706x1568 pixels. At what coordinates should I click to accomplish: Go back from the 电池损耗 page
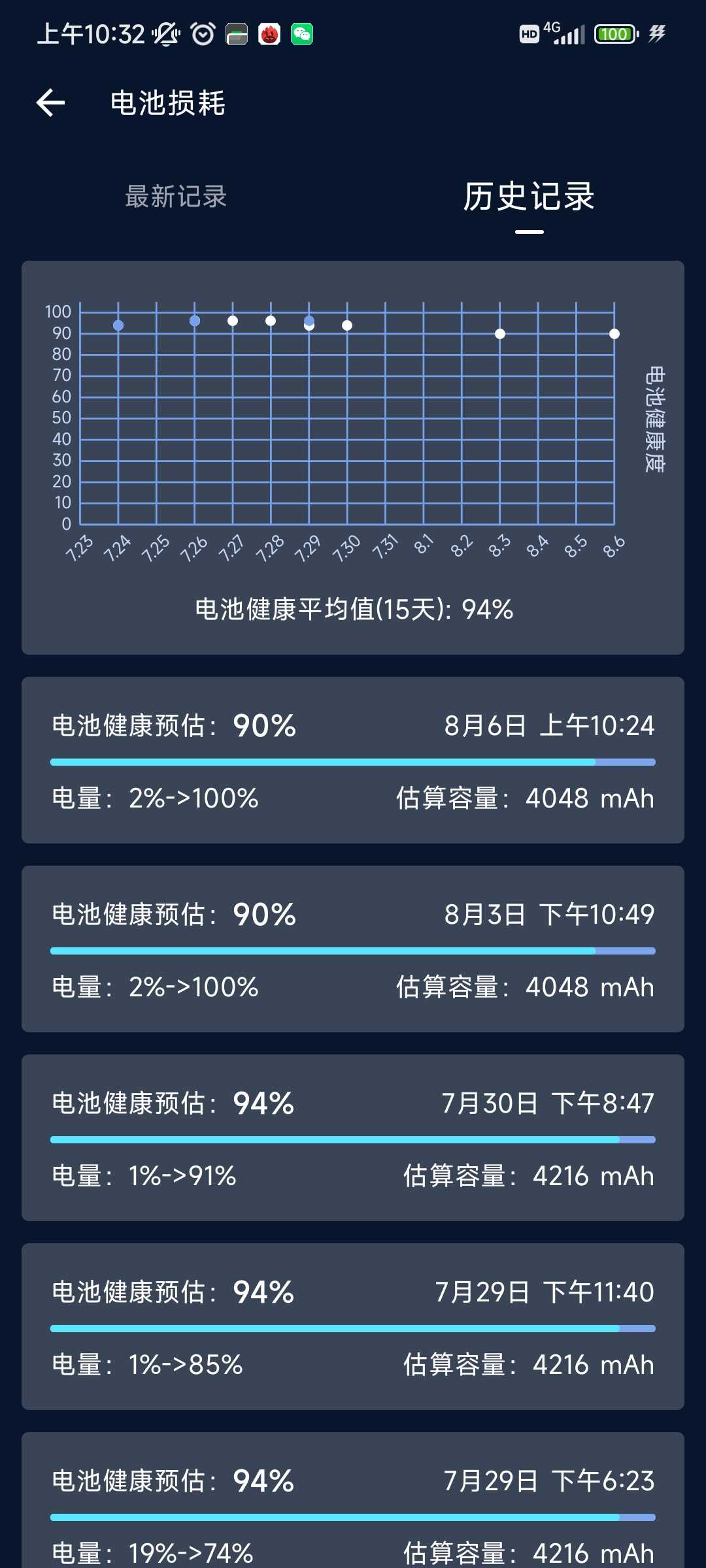(x=50, y=103)
